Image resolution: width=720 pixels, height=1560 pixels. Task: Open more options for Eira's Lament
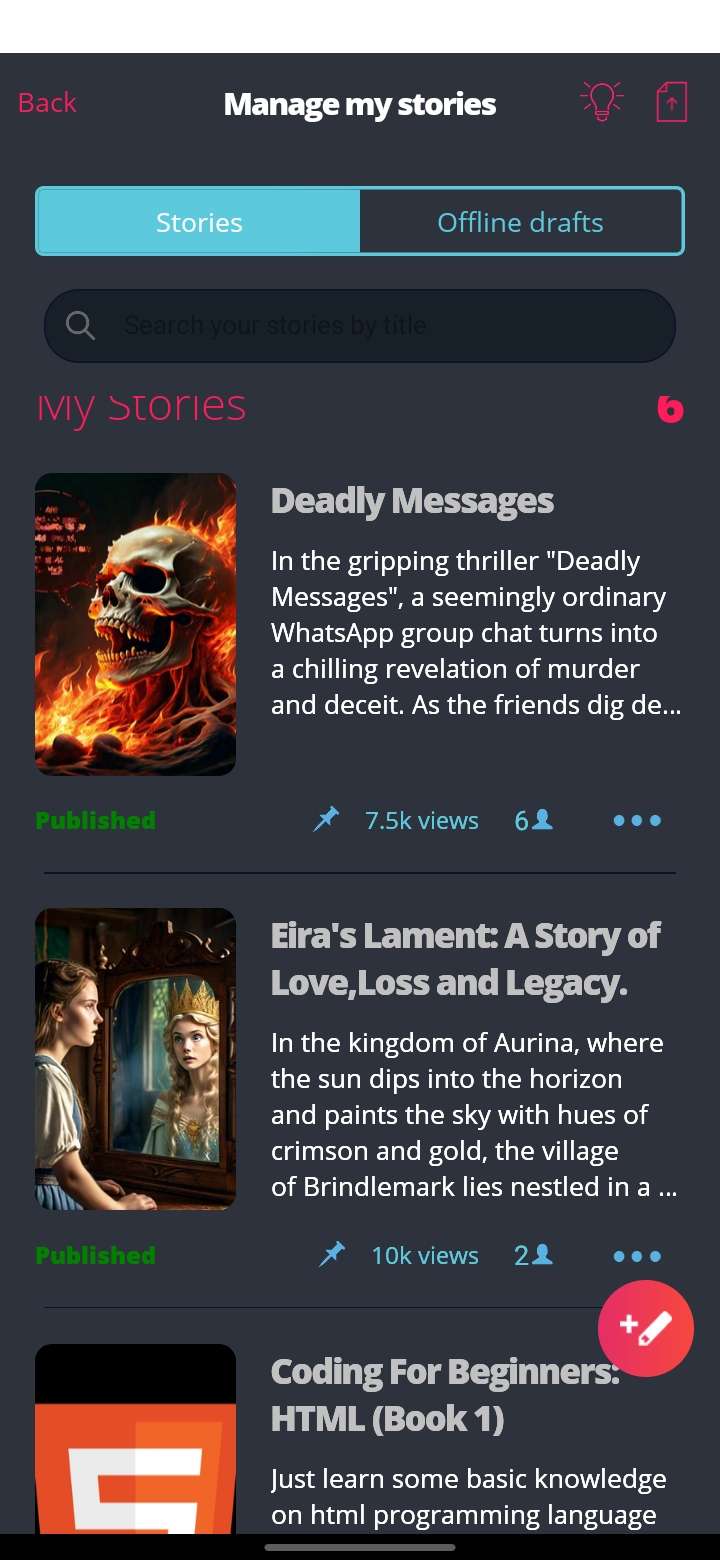[637, 1256]
